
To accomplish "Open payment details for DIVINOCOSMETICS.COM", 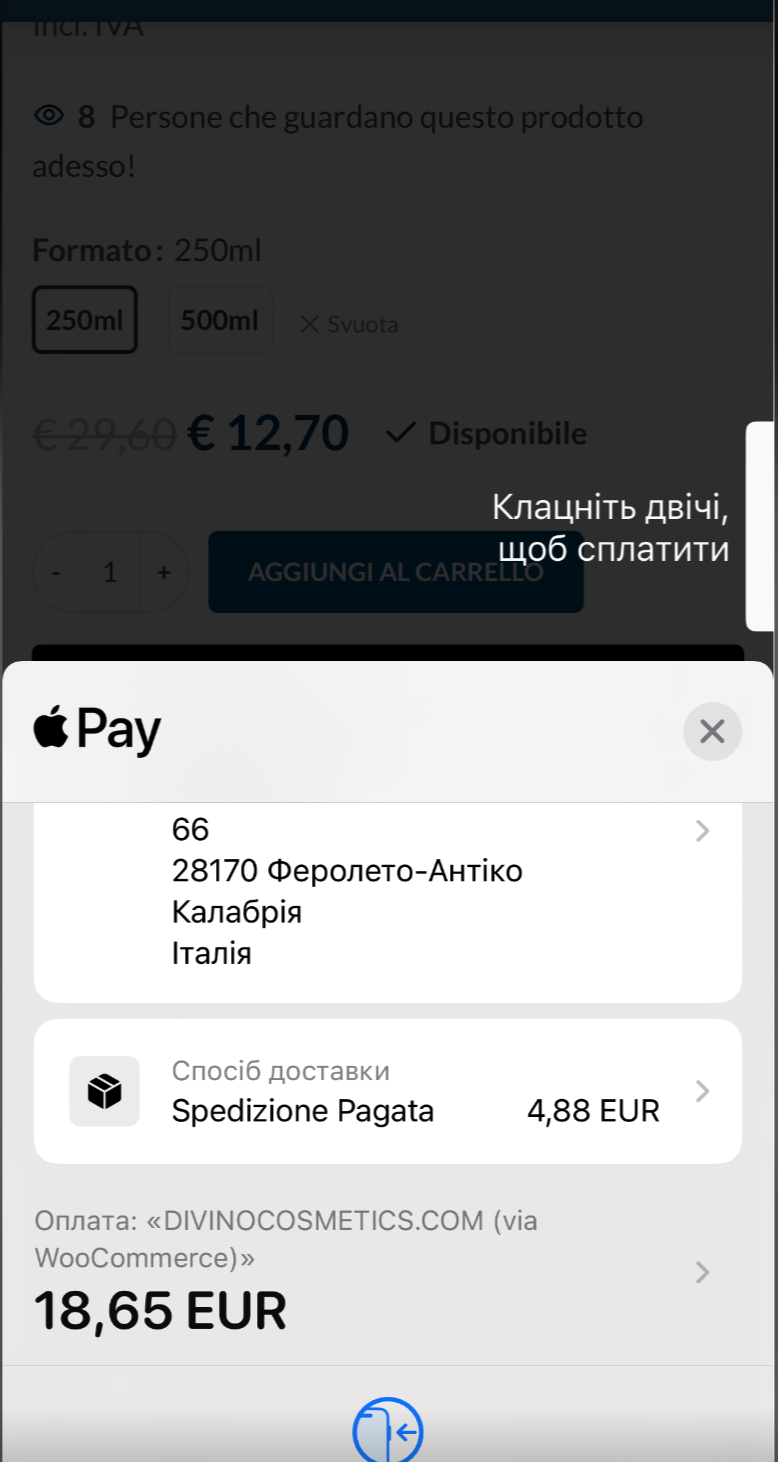I will click(x=388, y=1272).
